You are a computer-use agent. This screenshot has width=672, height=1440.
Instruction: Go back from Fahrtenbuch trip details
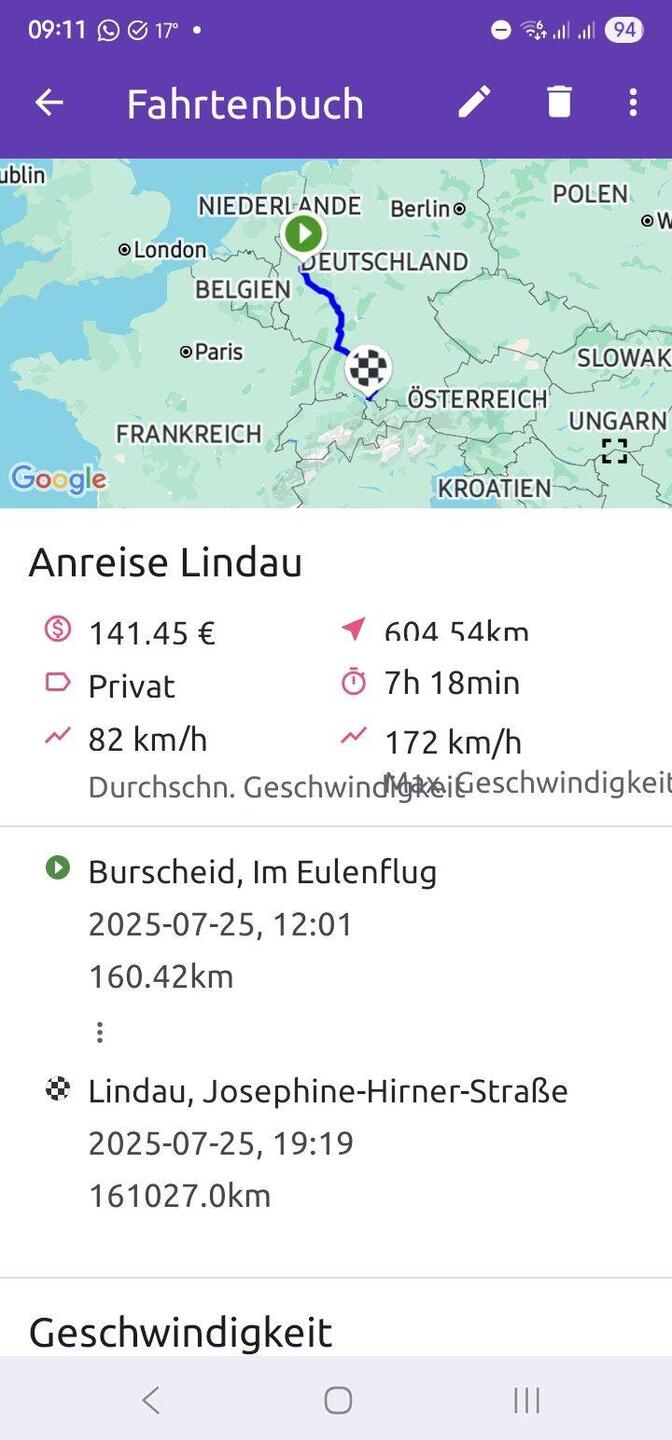coord(49,103)
